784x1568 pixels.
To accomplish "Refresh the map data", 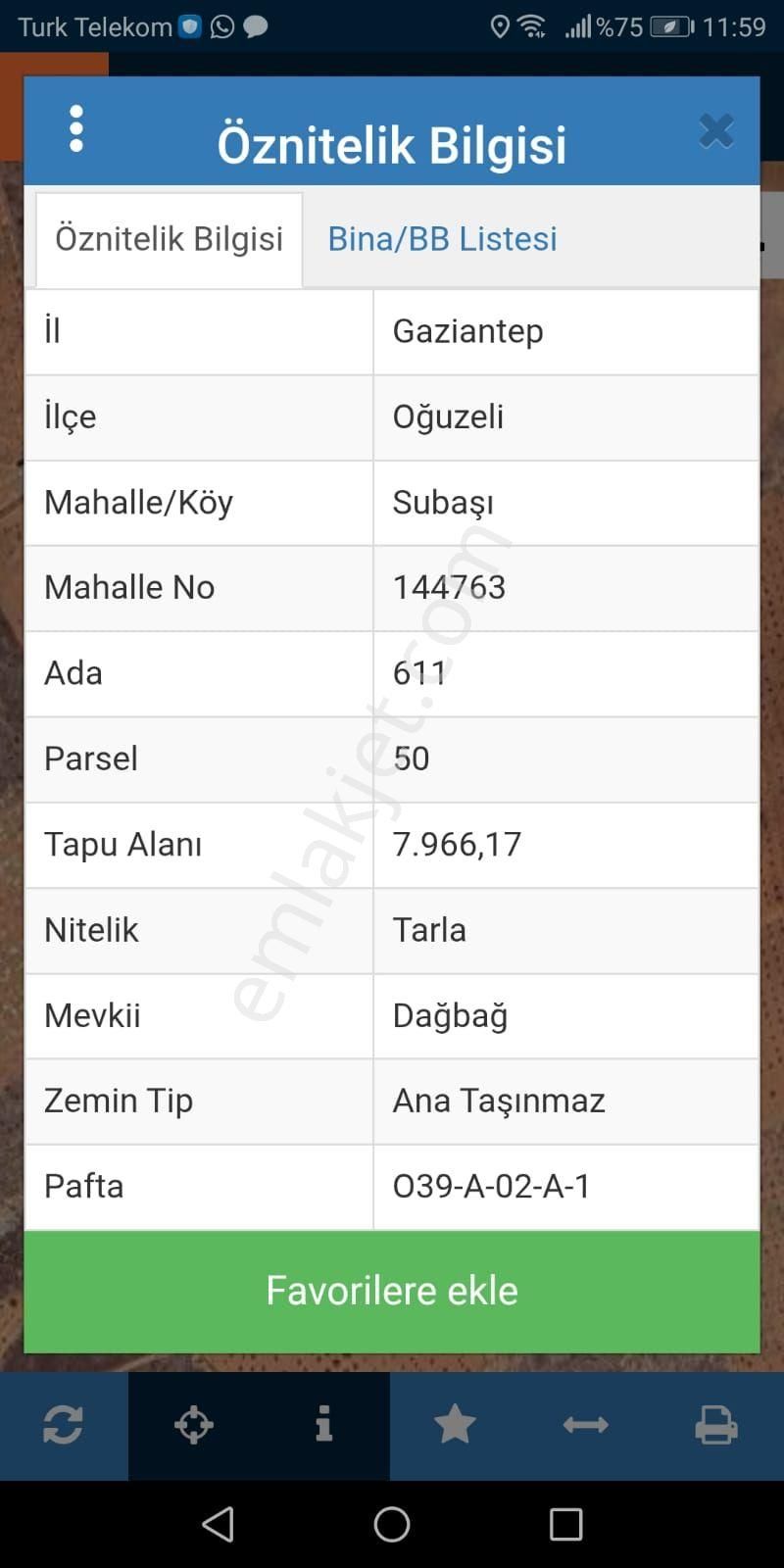I will point(64,1425).
